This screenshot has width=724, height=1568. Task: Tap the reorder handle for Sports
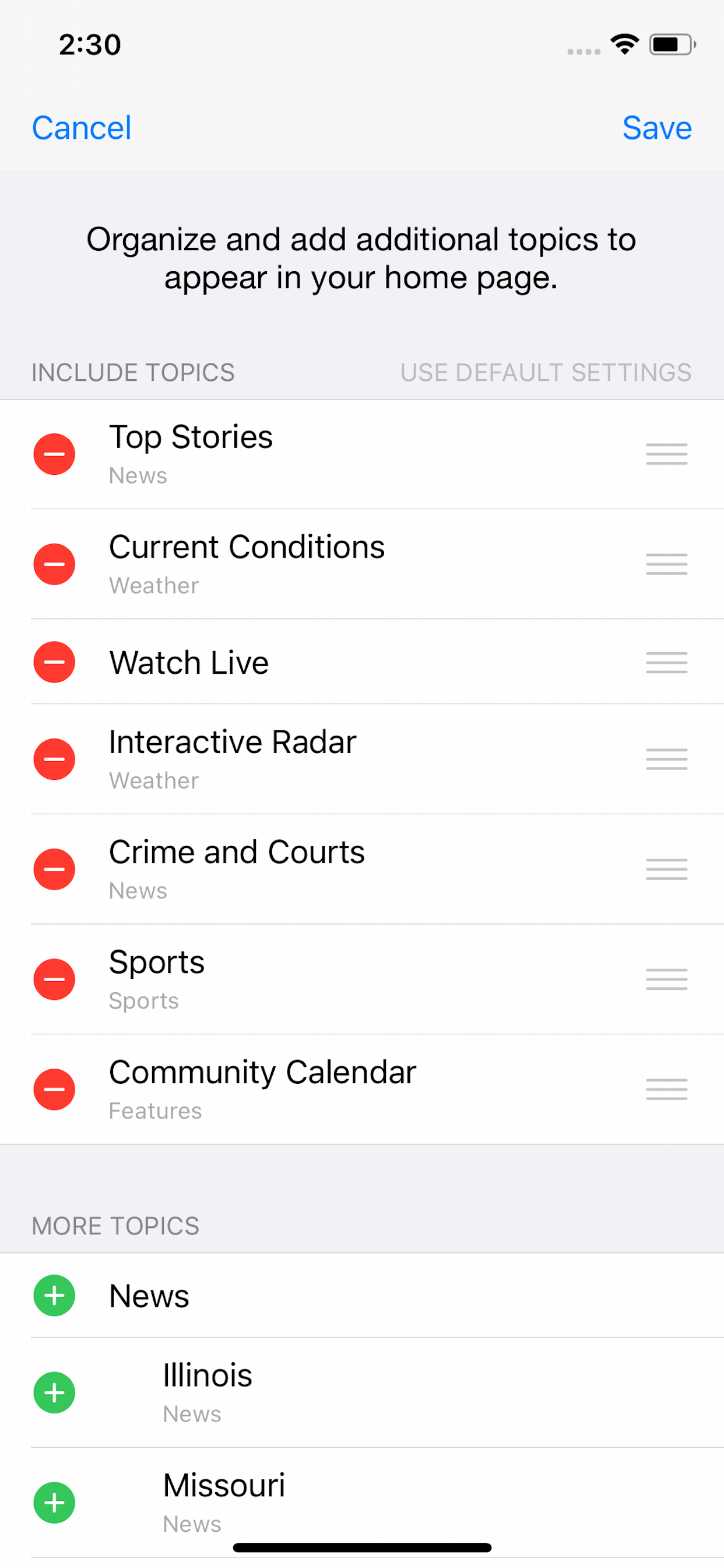click(667, 980)
